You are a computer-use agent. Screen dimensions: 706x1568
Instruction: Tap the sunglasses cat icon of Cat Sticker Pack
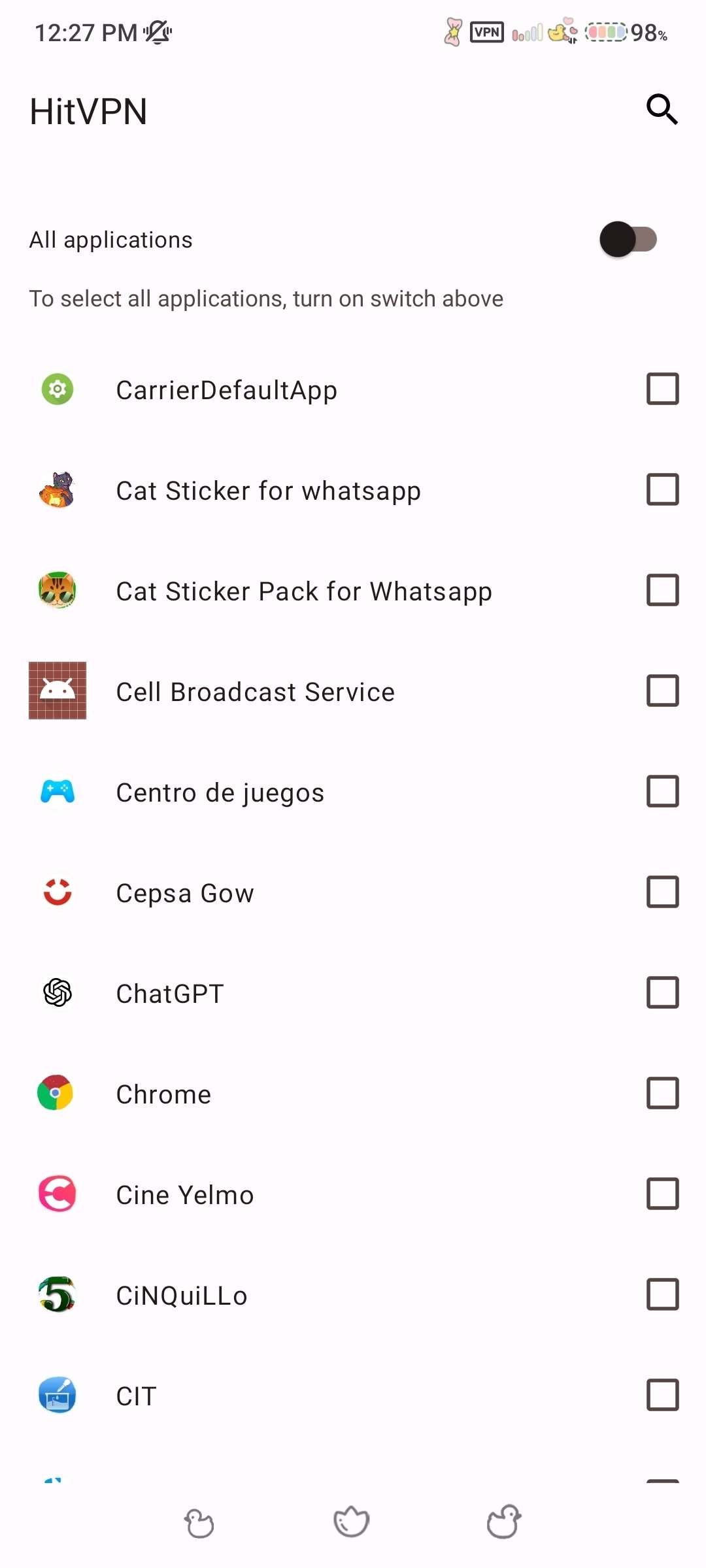pyautogui.click(x=58, y=591)
